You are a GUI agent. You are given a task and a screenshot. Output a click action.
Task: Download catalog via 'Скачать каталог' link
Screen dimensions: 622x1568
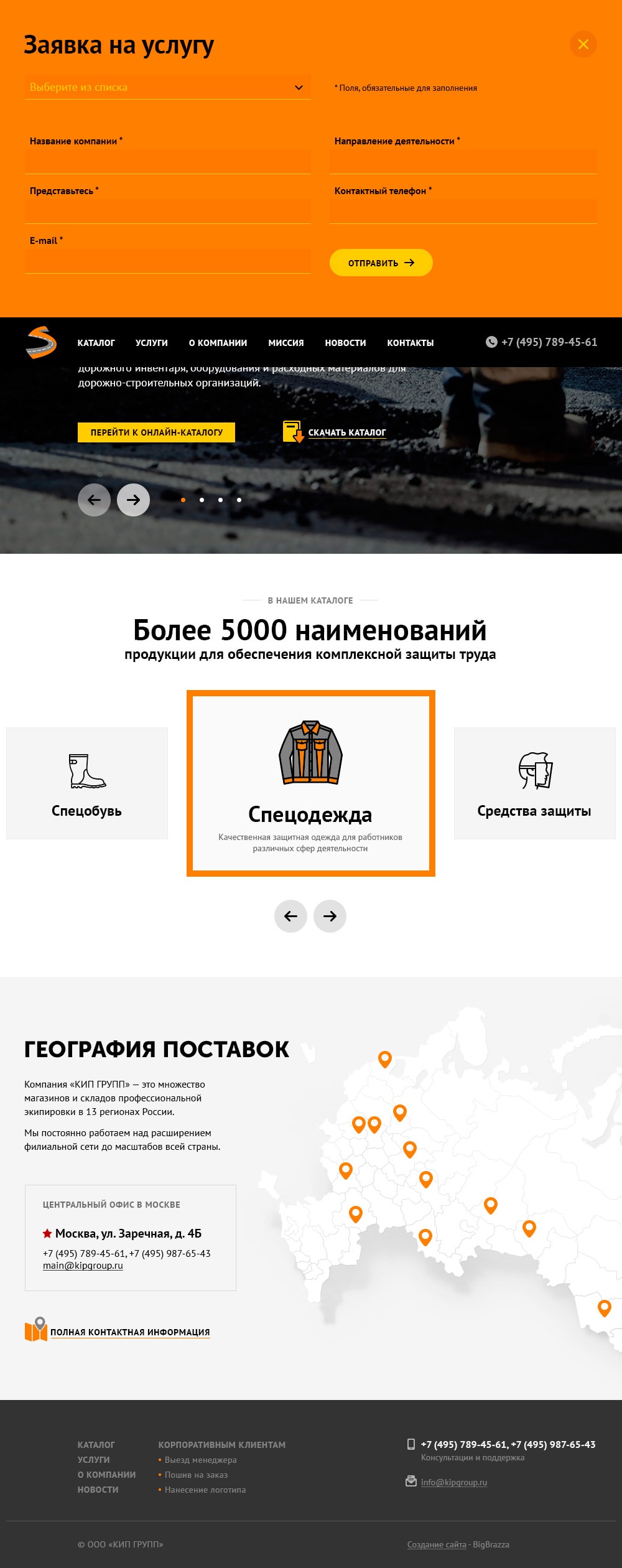[346, 432]
